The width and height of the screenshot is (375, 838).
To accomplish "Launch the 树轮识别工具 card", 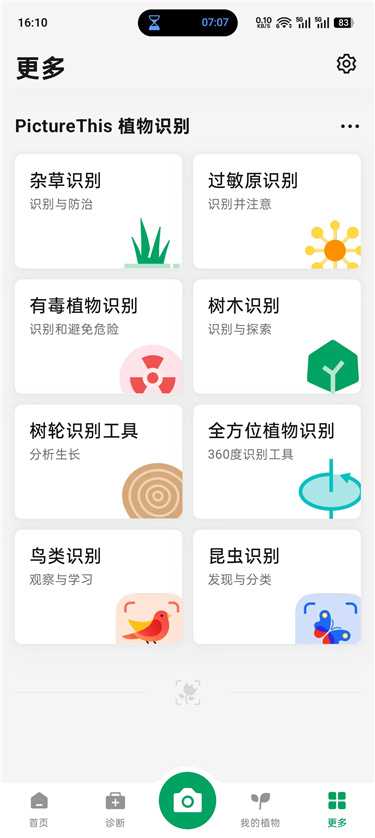I will tap(98, 461).
